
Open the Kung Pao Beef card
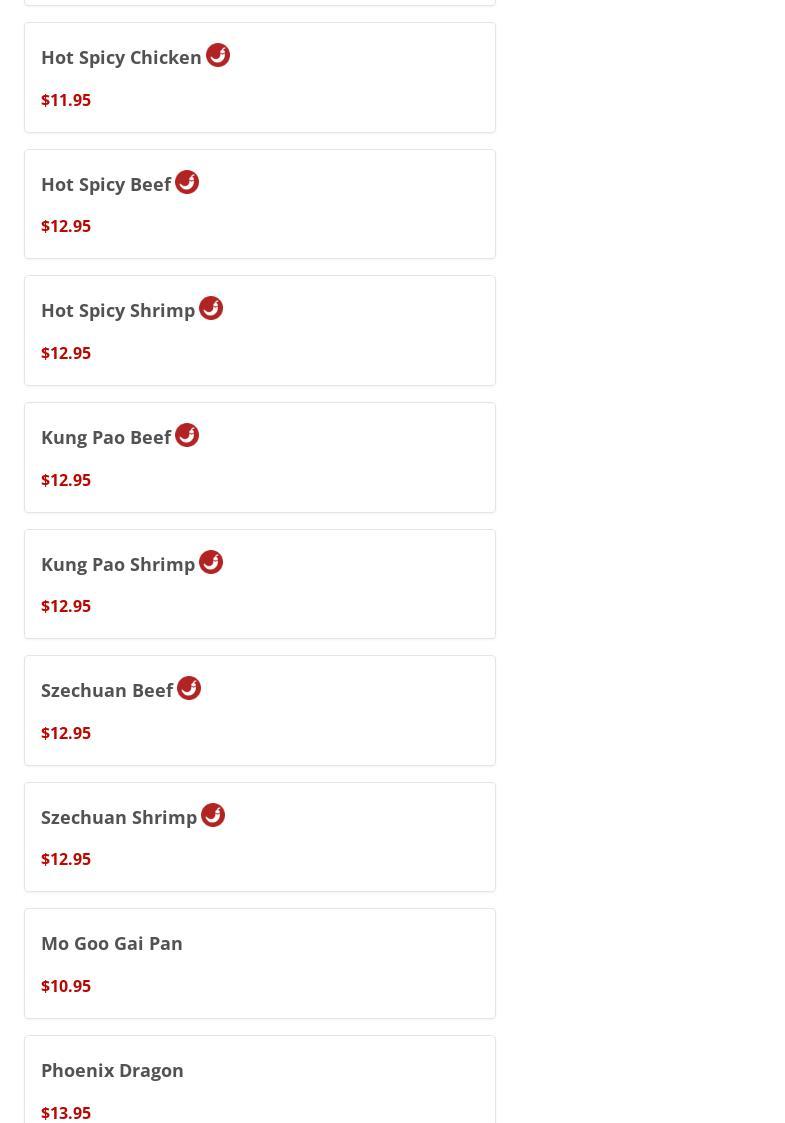coord(259,457)
